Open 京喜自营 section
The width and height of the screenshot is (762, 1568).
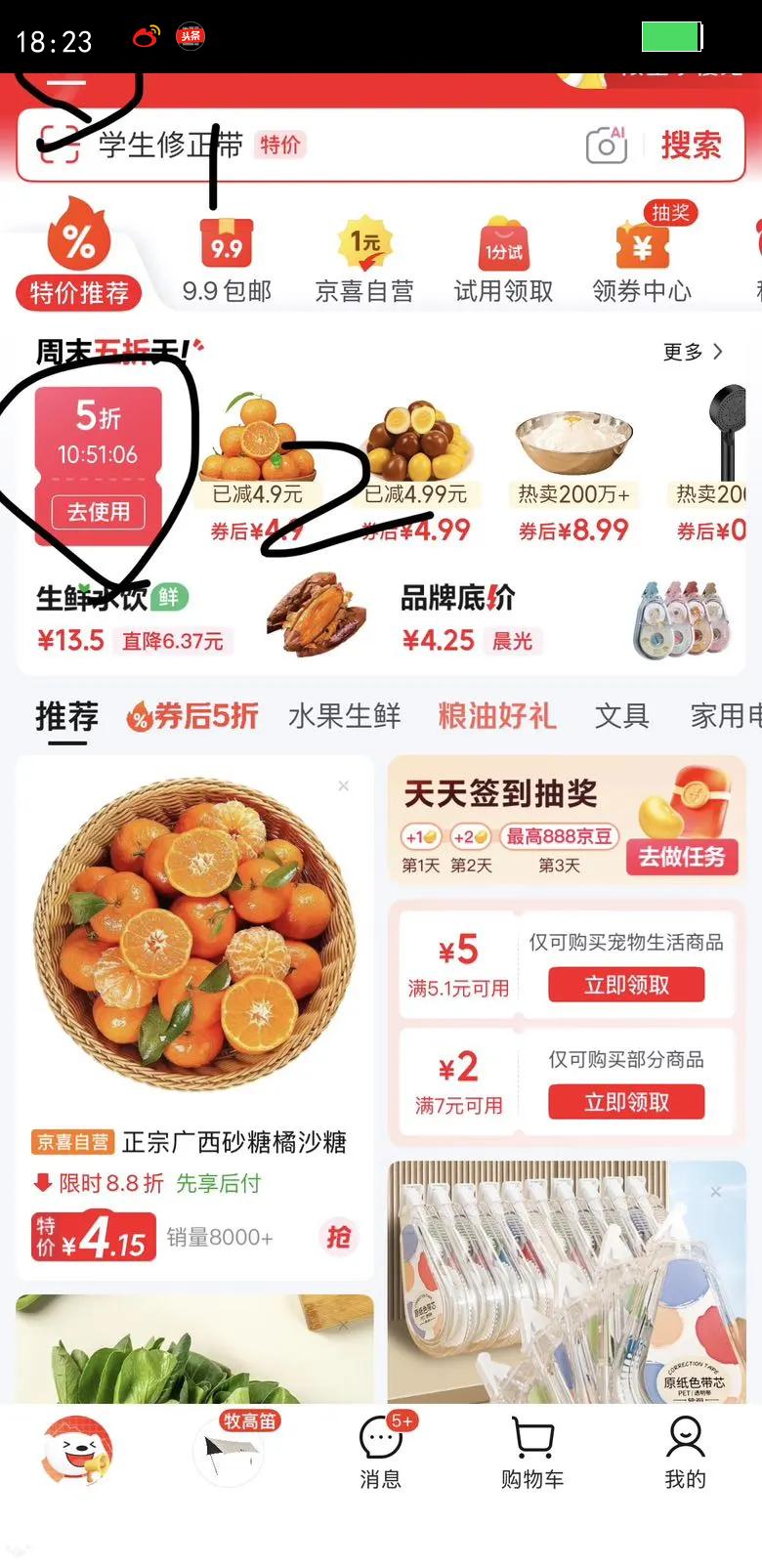pos(364,259)
